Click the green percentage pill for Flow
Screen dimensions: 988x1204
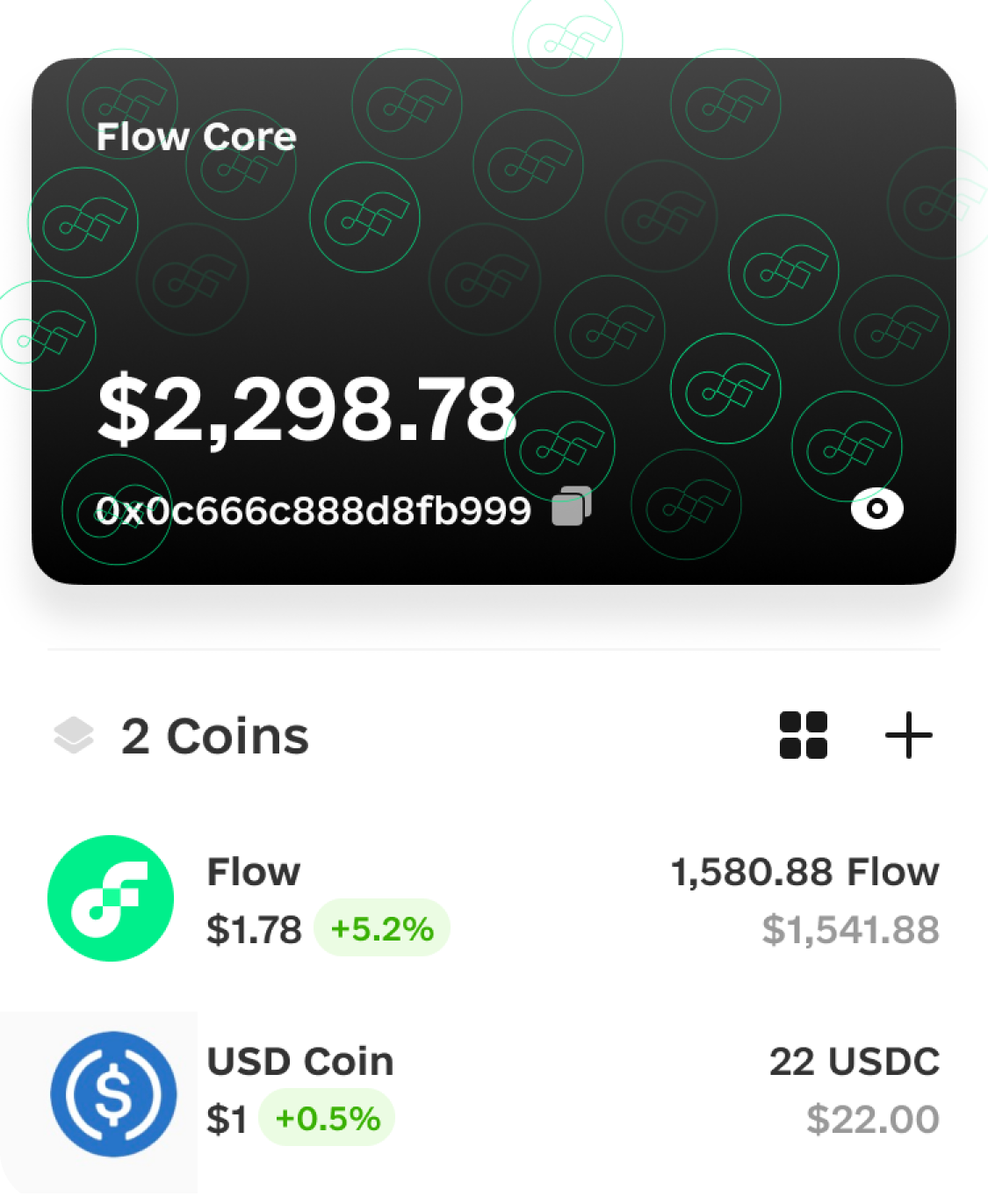coord(381,928)
